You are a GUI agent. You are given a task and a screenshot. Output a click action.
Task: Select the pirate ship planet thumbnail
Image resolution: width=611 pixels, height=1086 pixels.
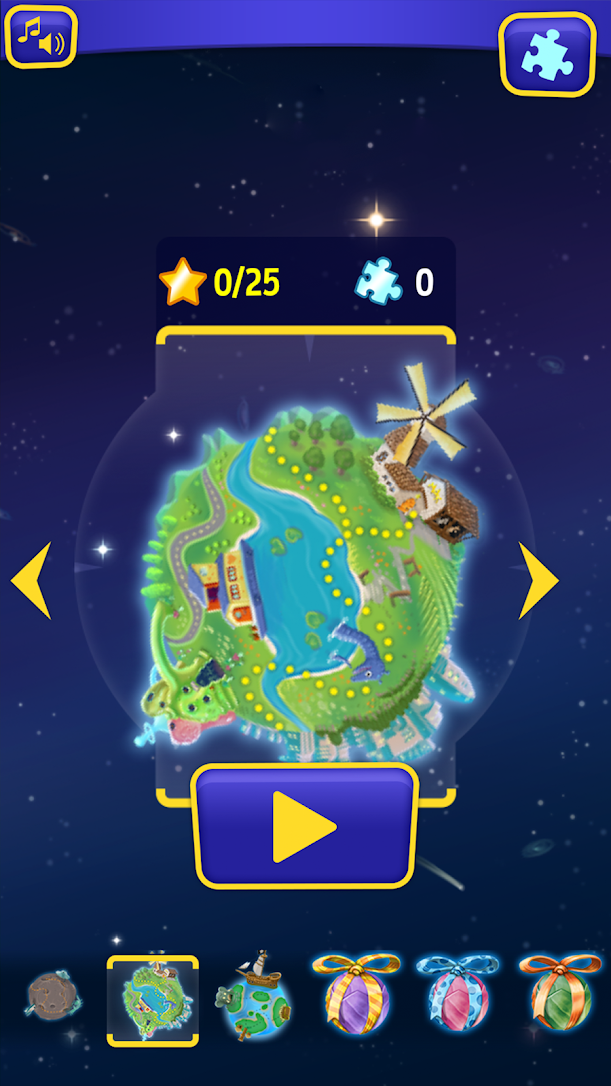point(254,996)
